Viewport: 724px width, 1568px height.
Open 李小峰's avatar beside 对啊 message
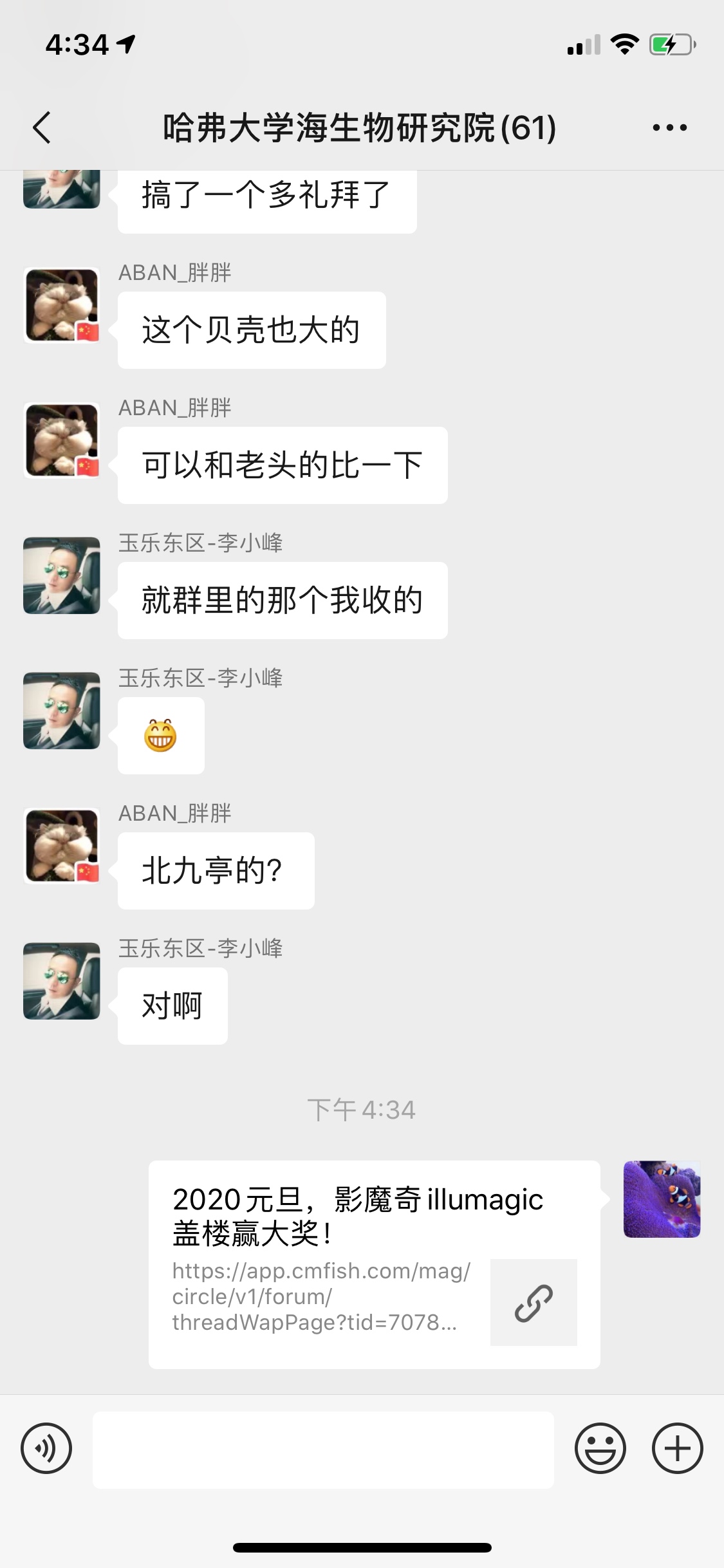pyautogui.click(x=62, y=981)
